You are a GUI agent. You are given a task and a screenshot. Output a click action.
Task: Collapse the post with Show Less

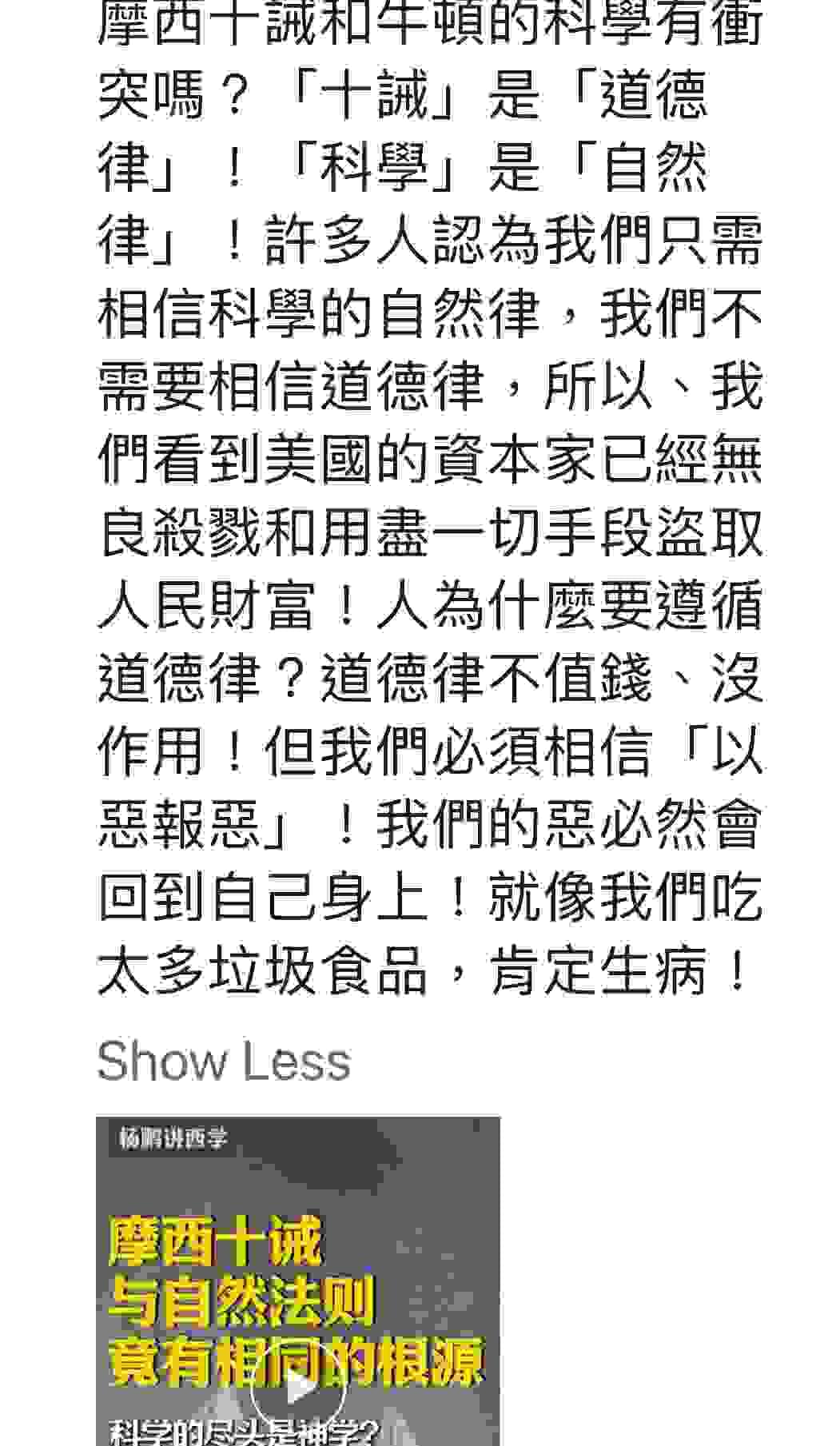coord(224,1062)
